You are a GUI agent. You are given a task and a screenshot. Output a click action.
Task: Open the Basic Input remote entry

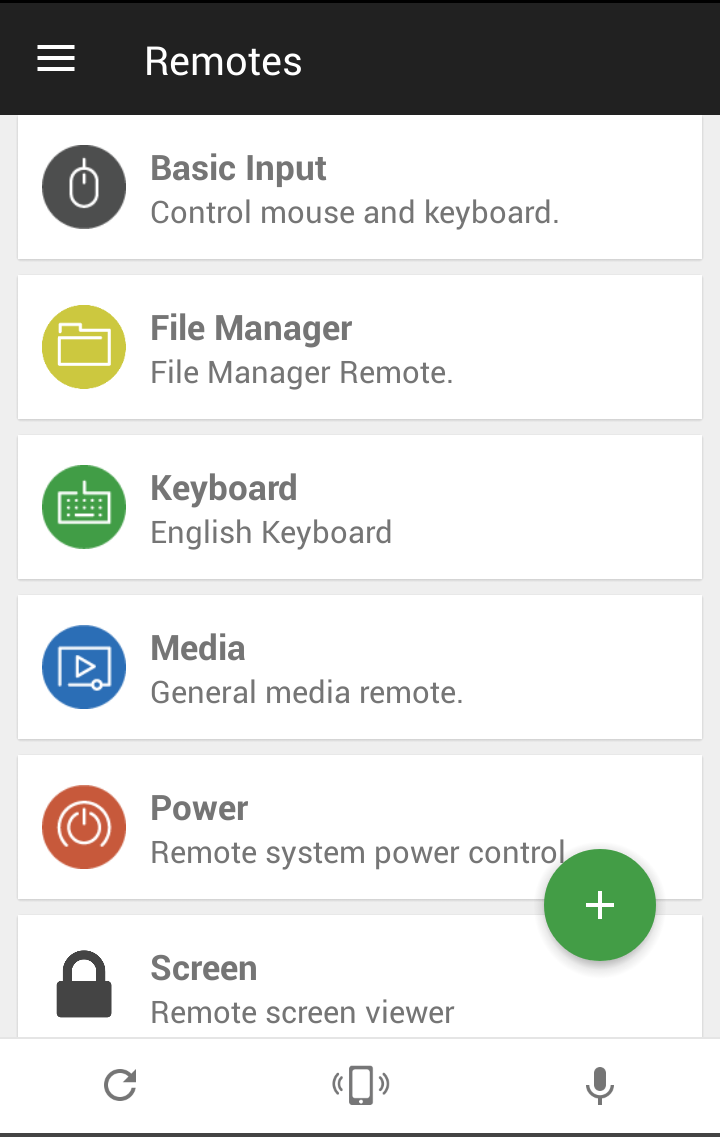tap(360, 186)
